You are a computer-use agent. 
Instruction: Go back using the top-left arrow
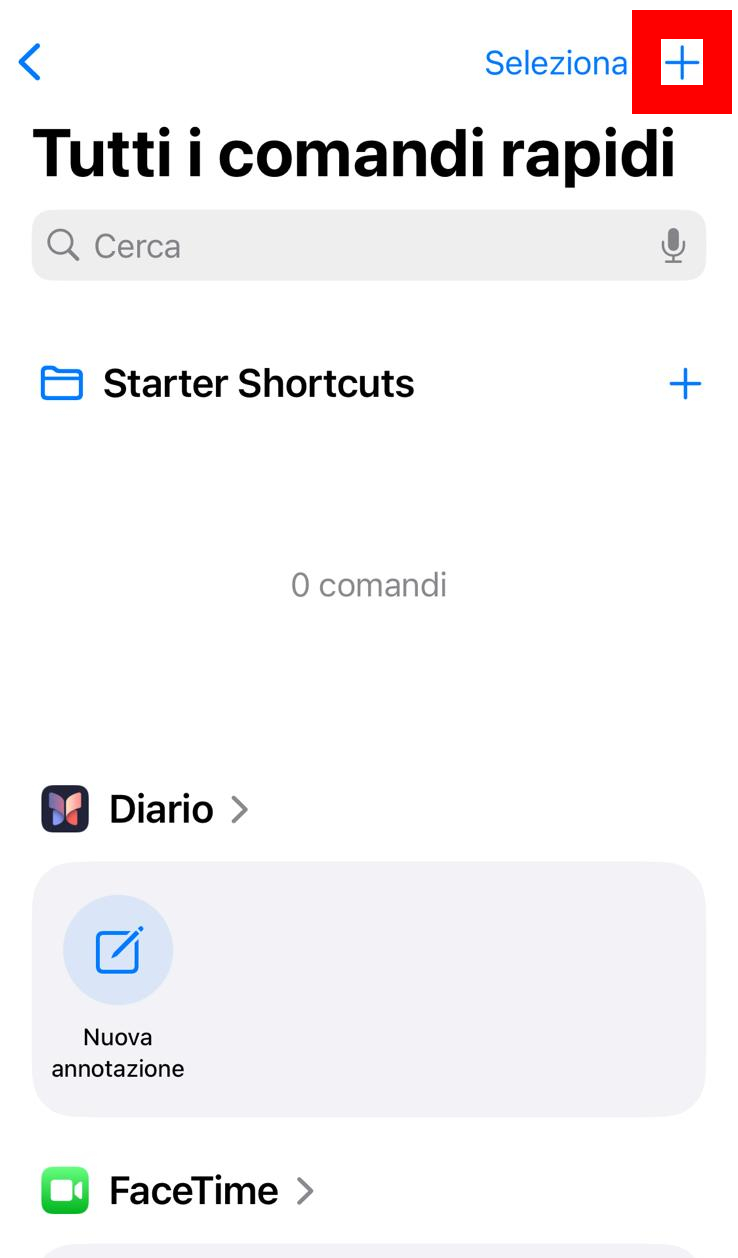coord(30,62)
